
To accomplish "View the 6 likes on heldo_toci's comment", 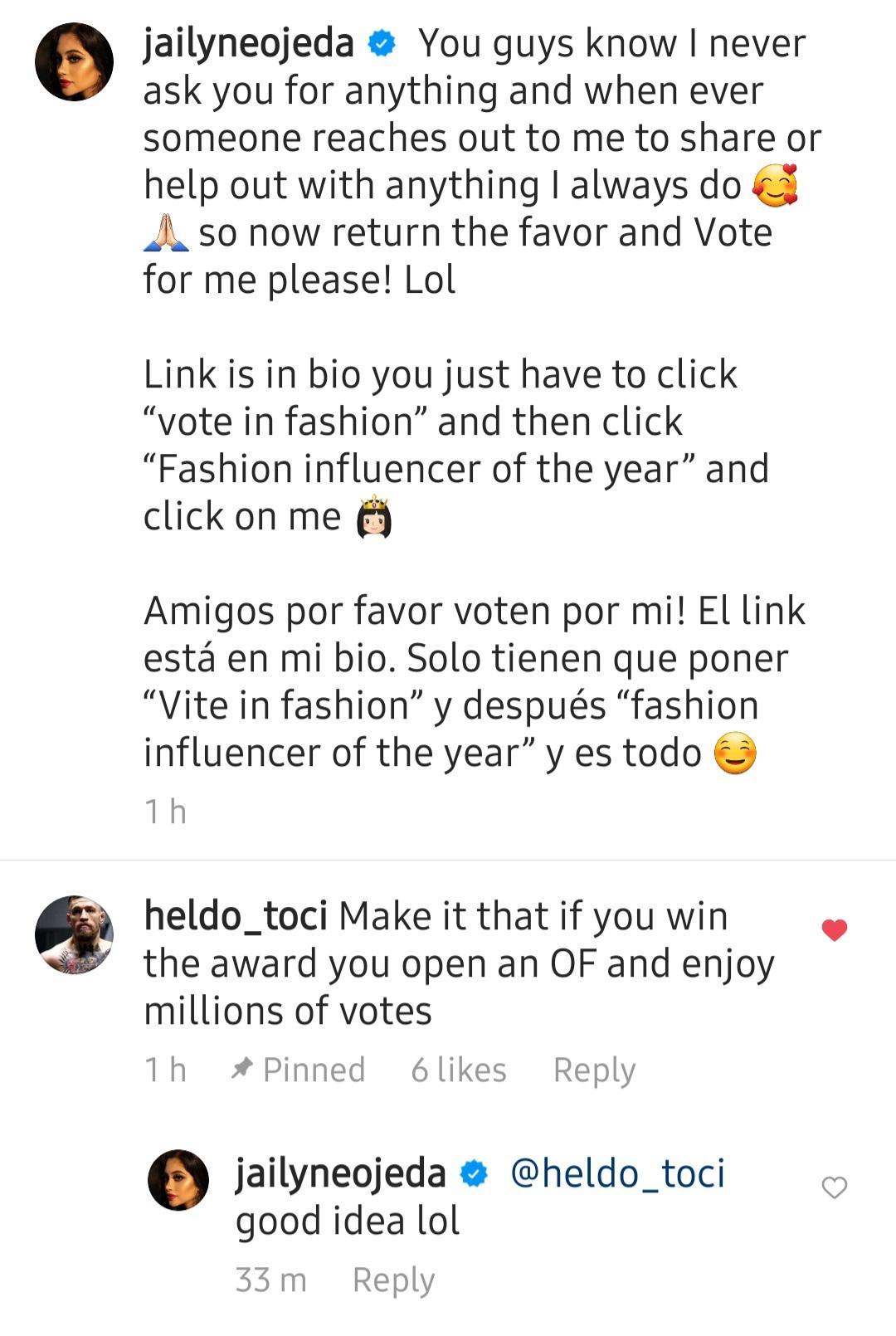I will (459, 1070).
